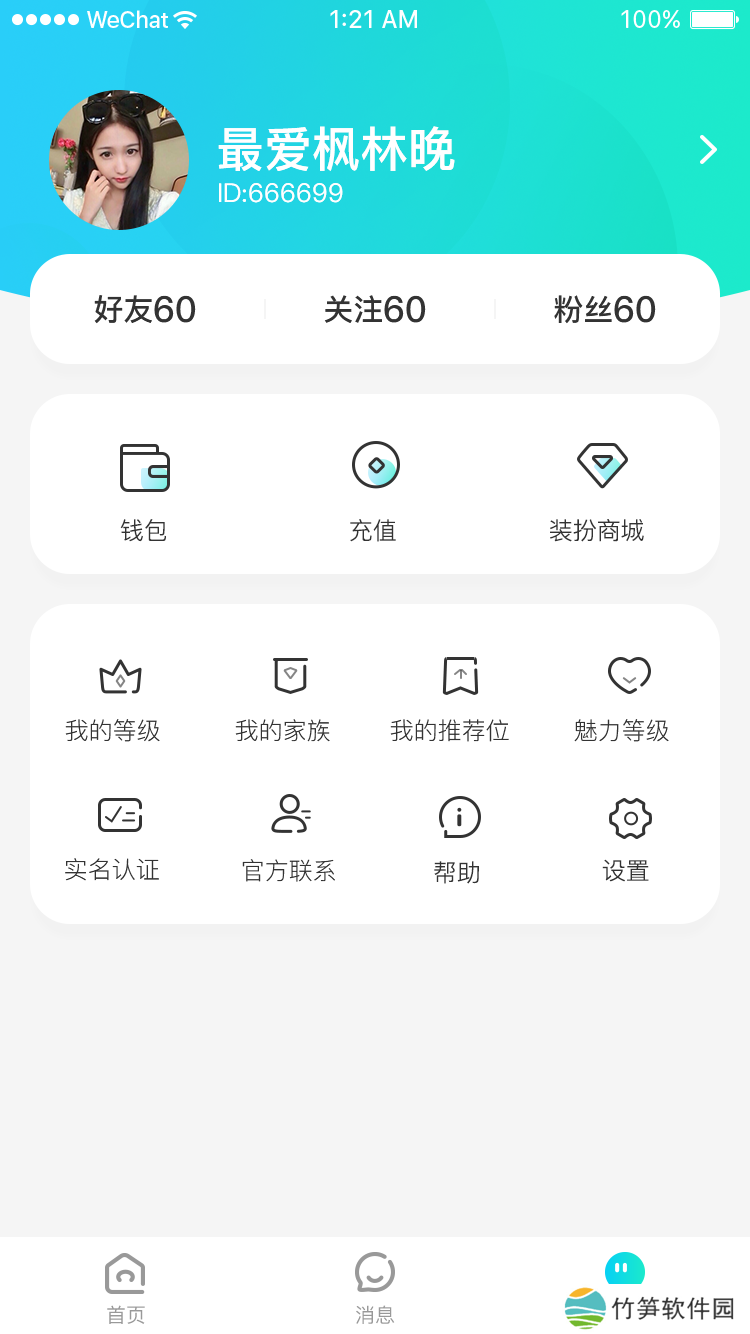Open 我的家族 family page
Viewport: 750px width, 1334px height.
coord(284,700)
